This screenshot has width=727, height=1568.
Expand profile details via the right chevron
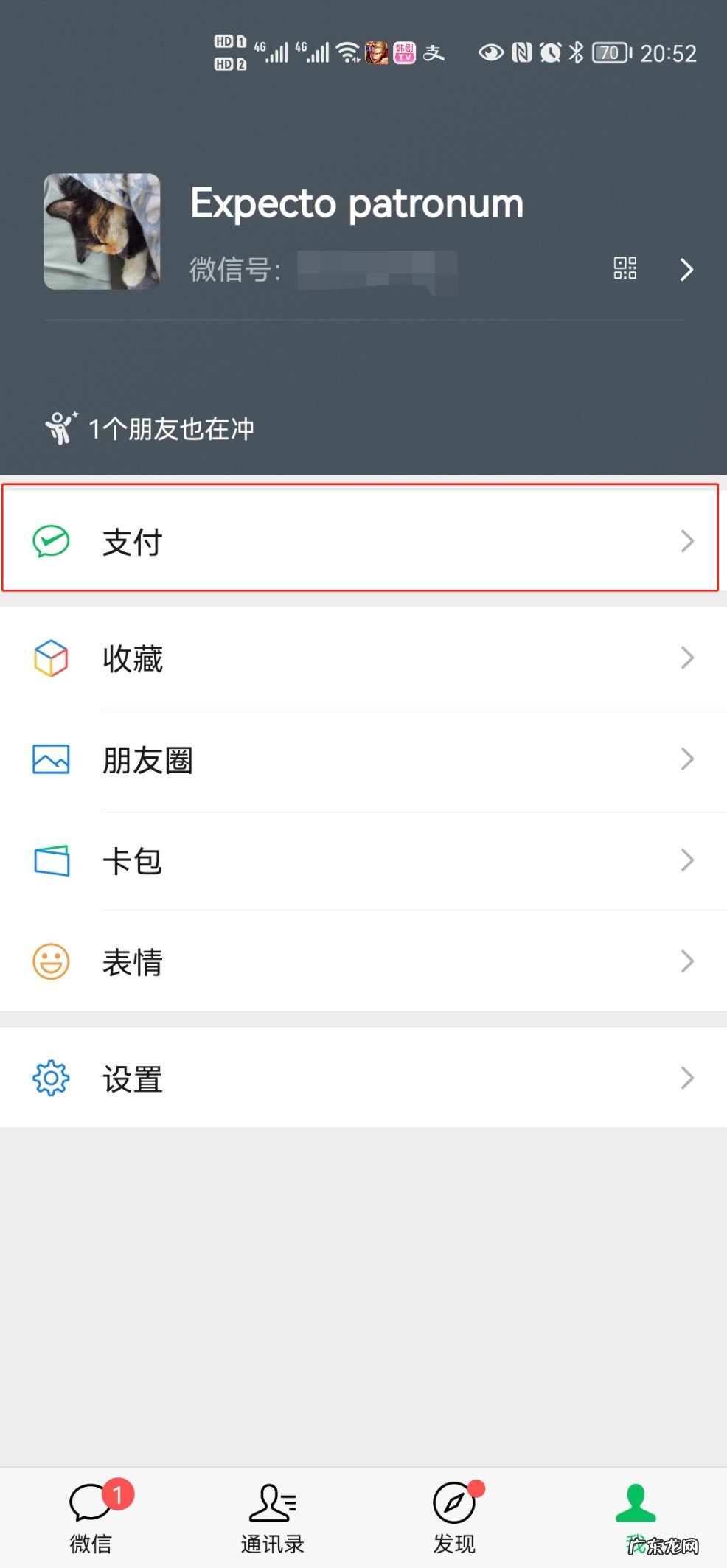685,269
